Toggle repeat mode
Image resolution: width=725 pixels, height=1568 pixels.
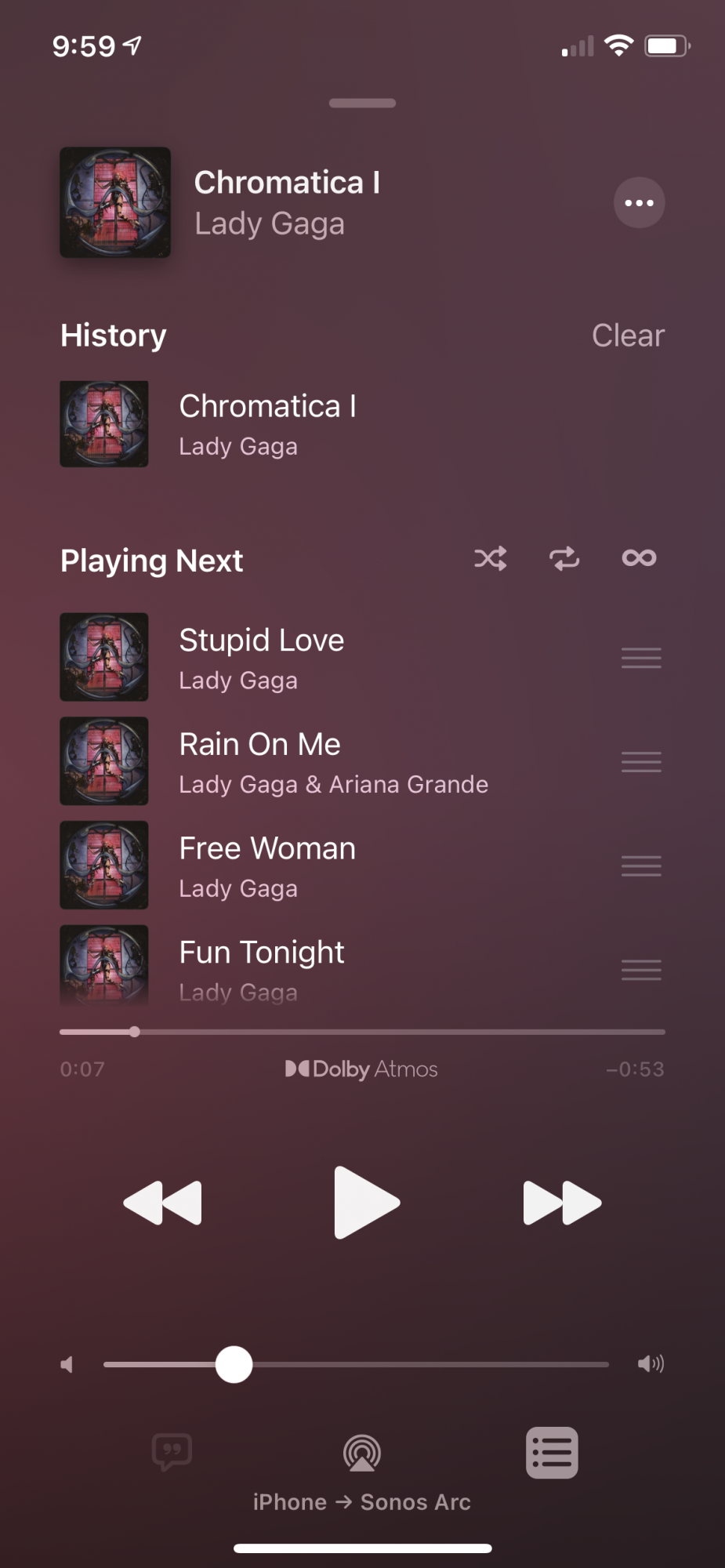coord(564,559)
